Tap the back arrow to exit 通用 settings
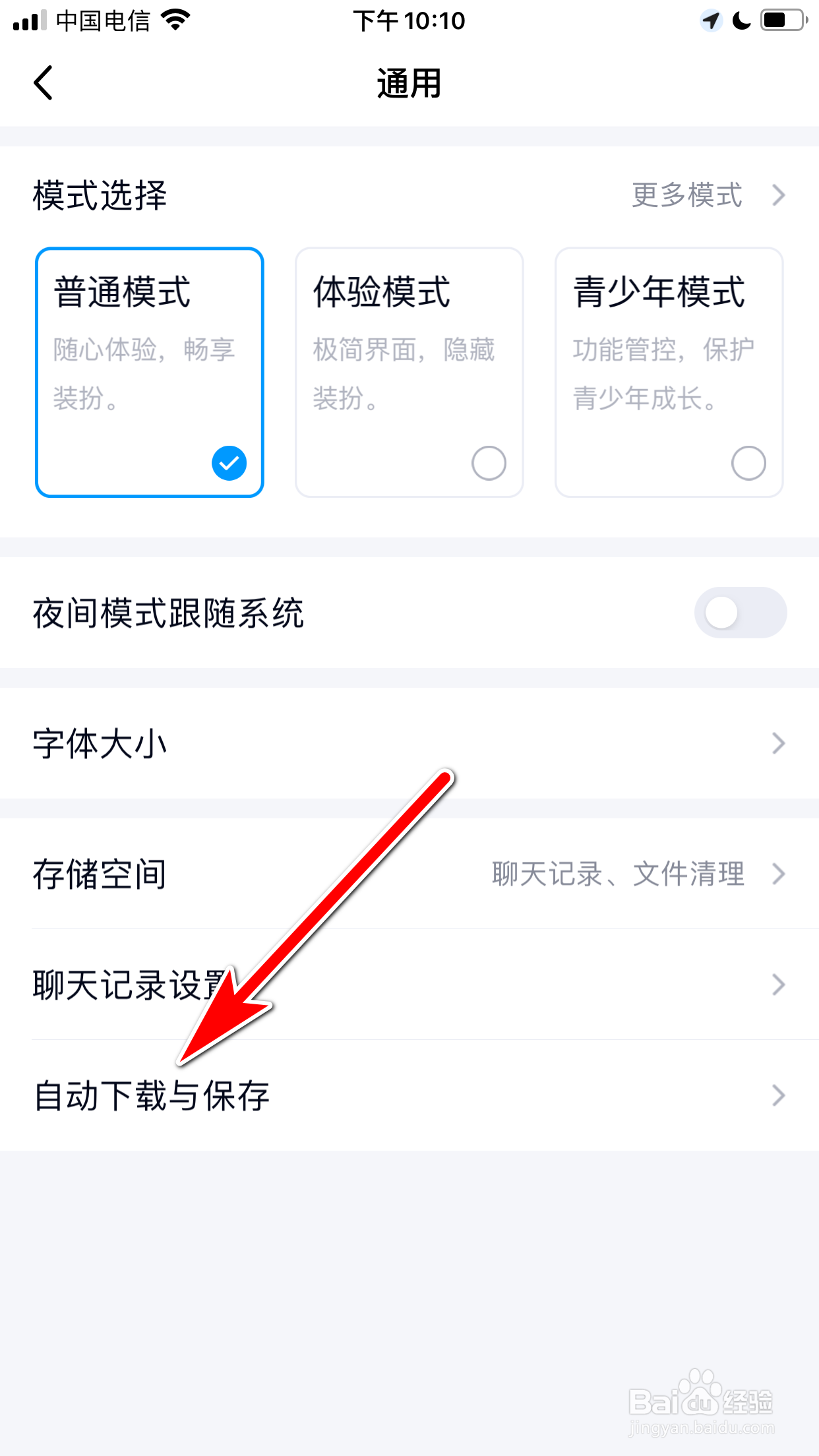Screen dimensions: 819x1456 coord(42,84)
